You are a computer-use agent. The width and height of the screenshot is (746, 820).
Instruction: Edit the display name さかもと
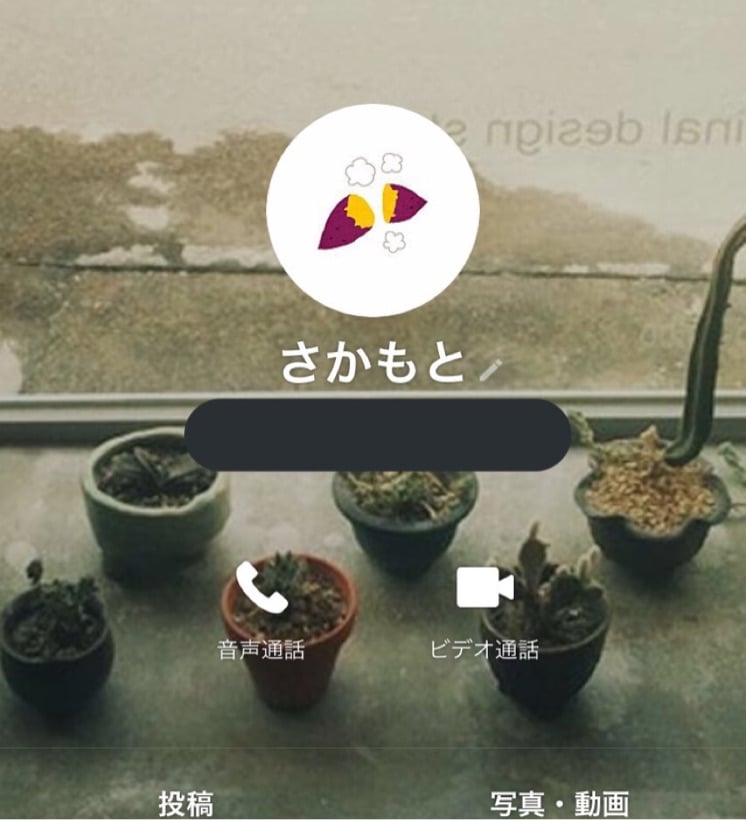tap(489, 370)
